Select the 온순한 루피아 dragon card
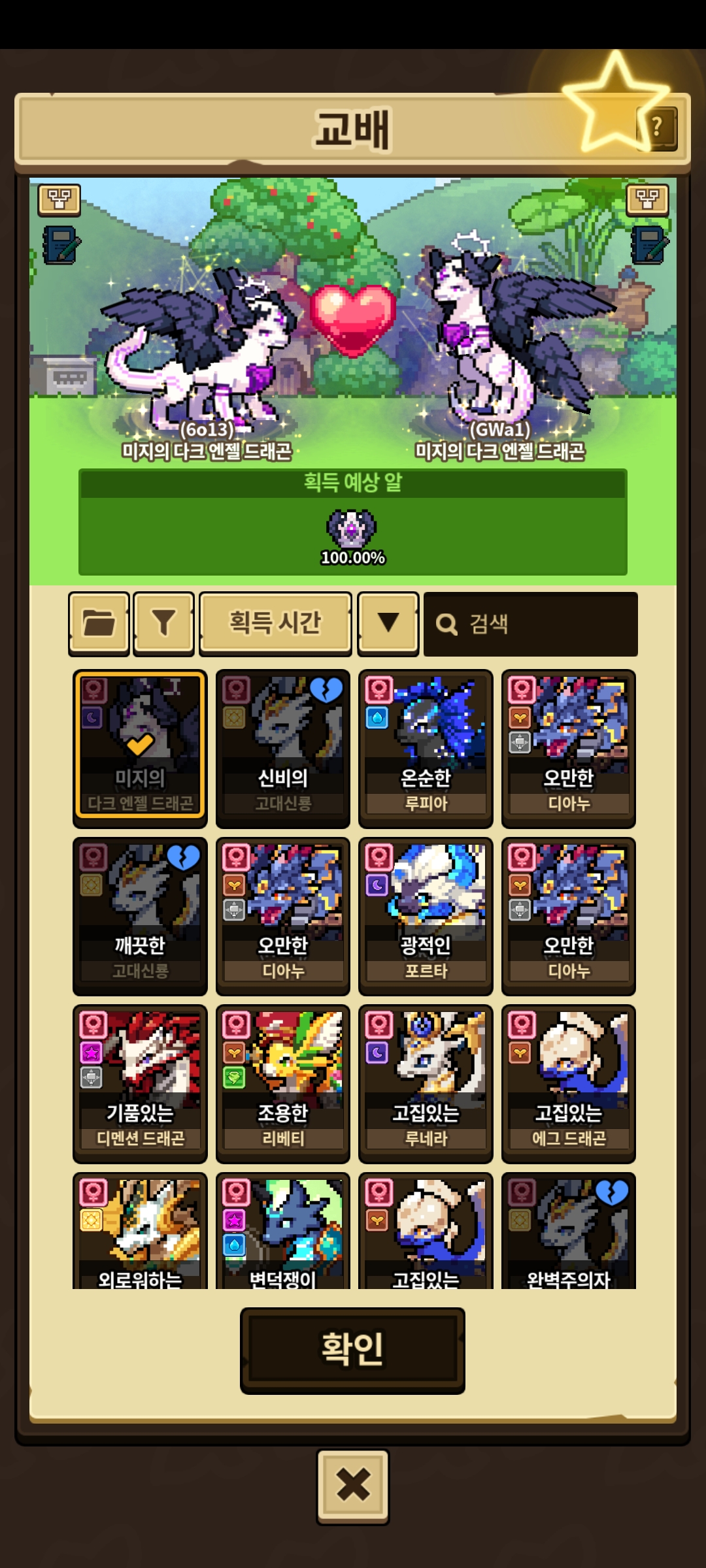This screenshot has height=1568, width=706. (426, 748)
